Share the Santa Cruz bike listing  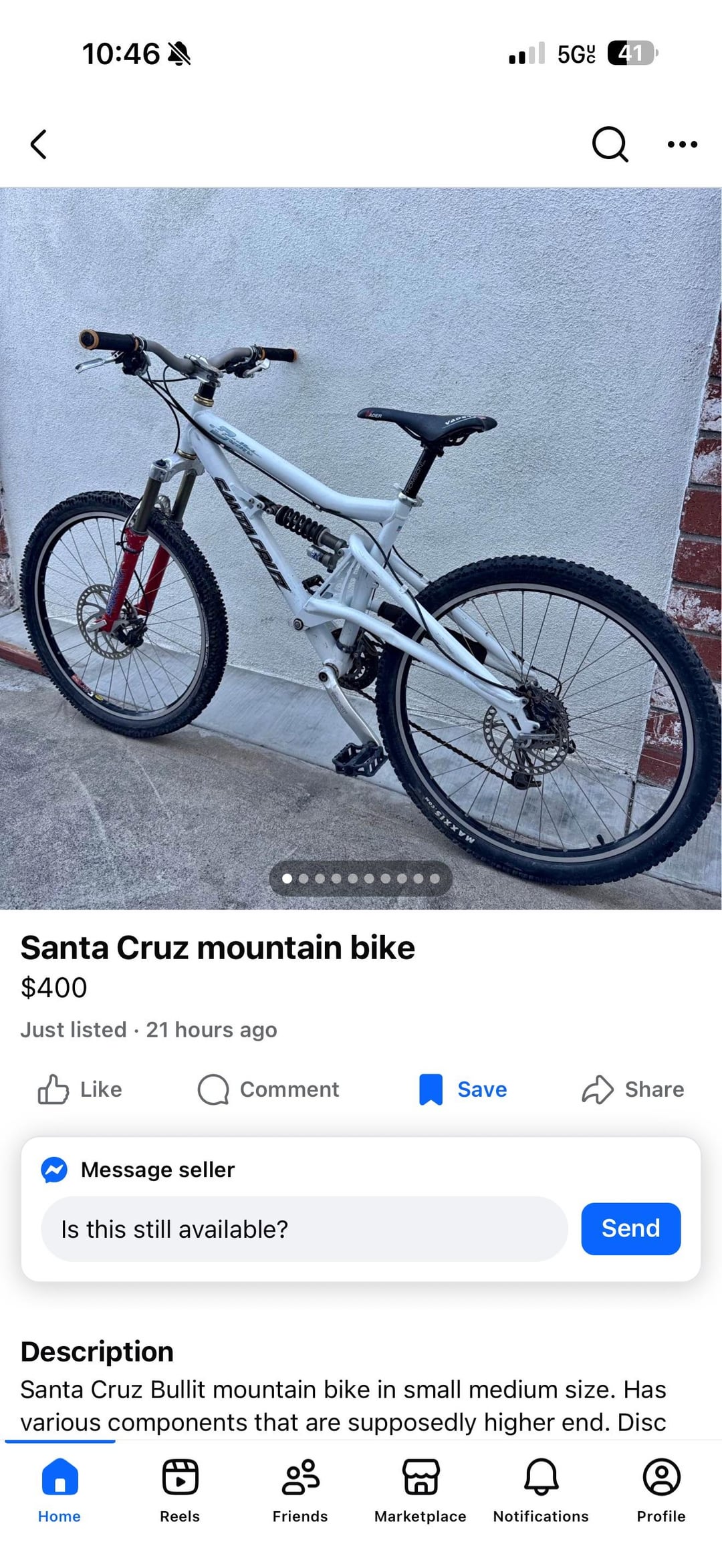click(x=632, y=1089)
